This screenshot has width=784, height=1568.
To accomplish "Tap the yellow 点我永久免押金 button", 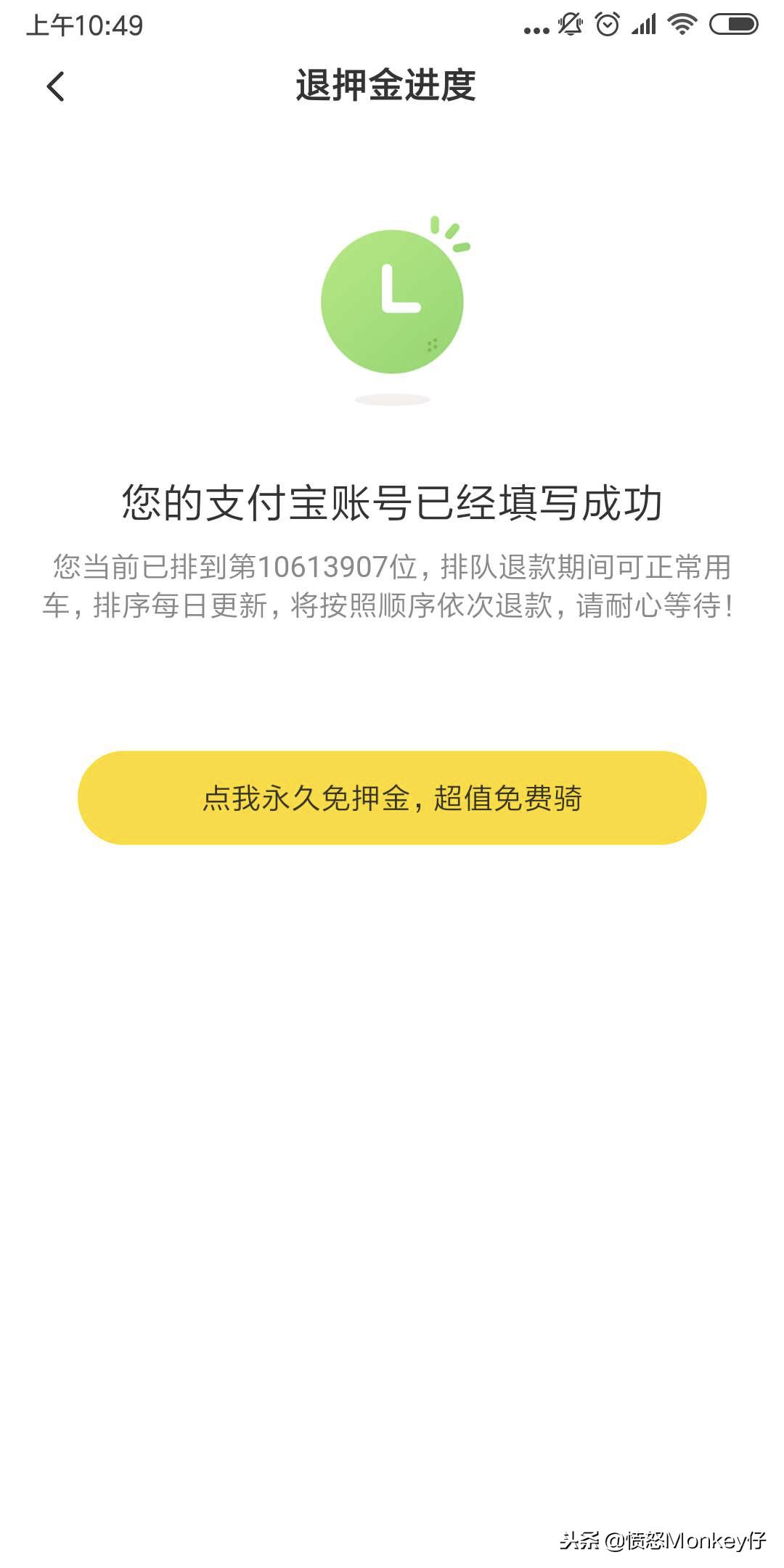I will point(392,798).
